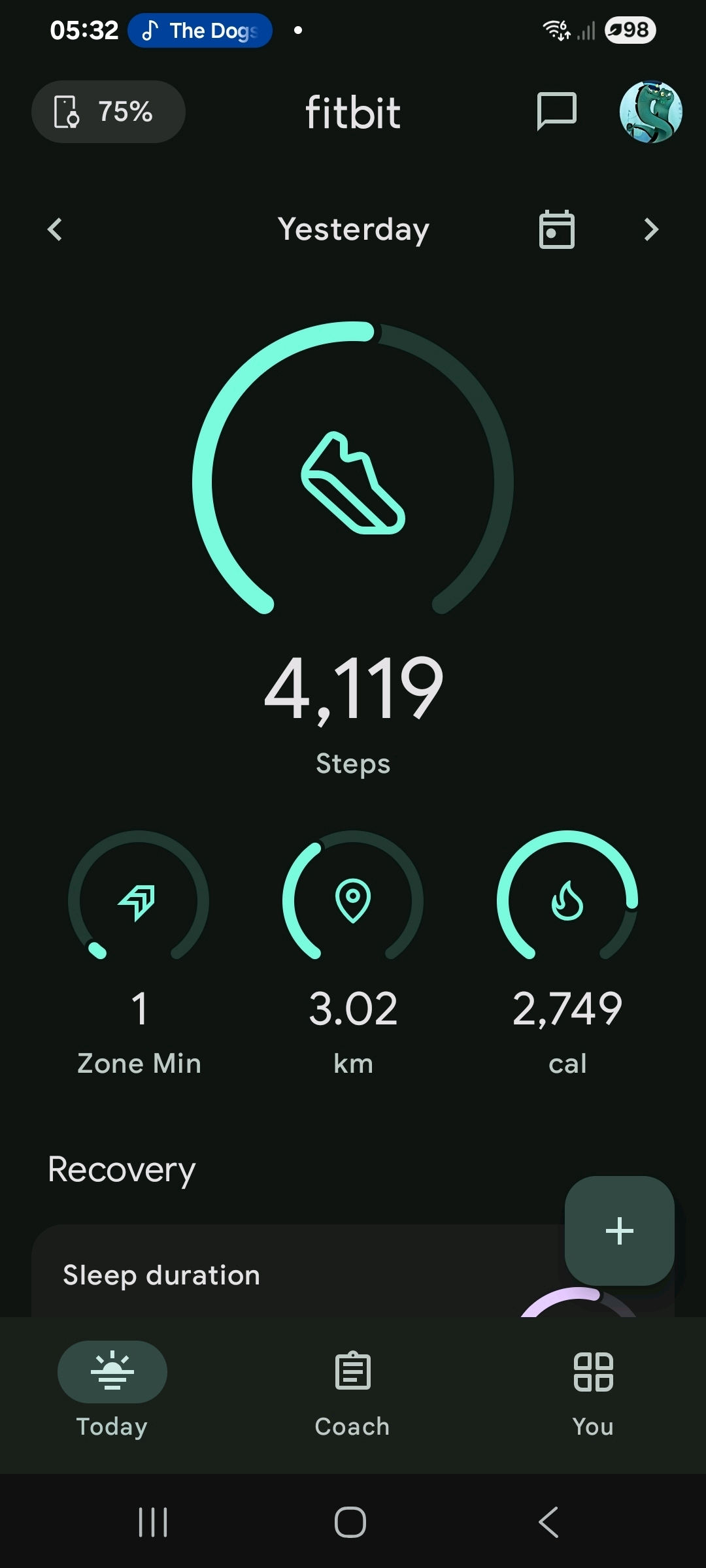Go to the phone's home screen
Image resolution: width=706 pixels, height=1568 pixels.
click(350, 1522)
